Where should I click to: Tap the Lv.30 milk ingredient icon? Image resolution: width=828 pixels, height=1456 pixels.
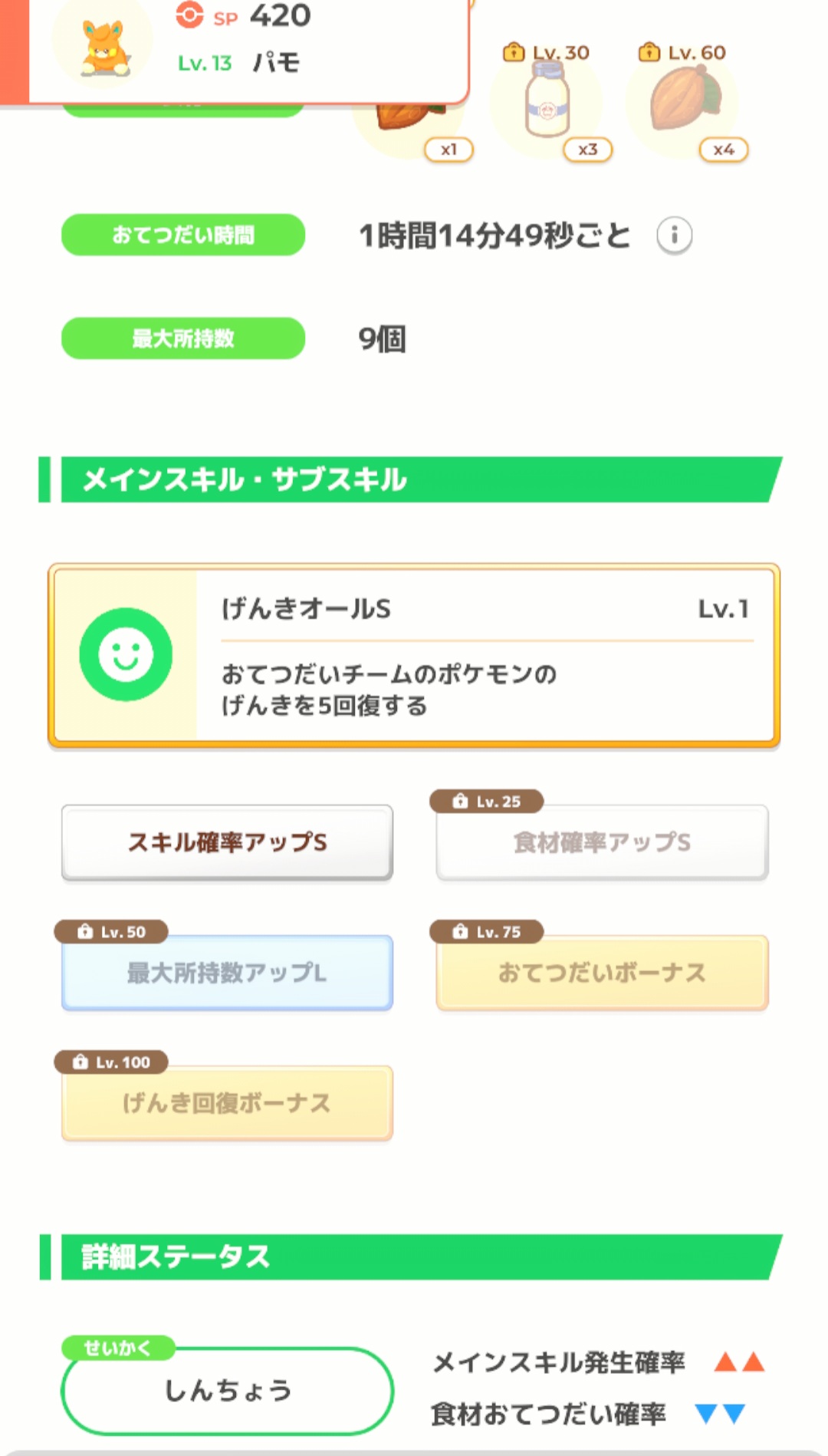(x=547, y=101)
